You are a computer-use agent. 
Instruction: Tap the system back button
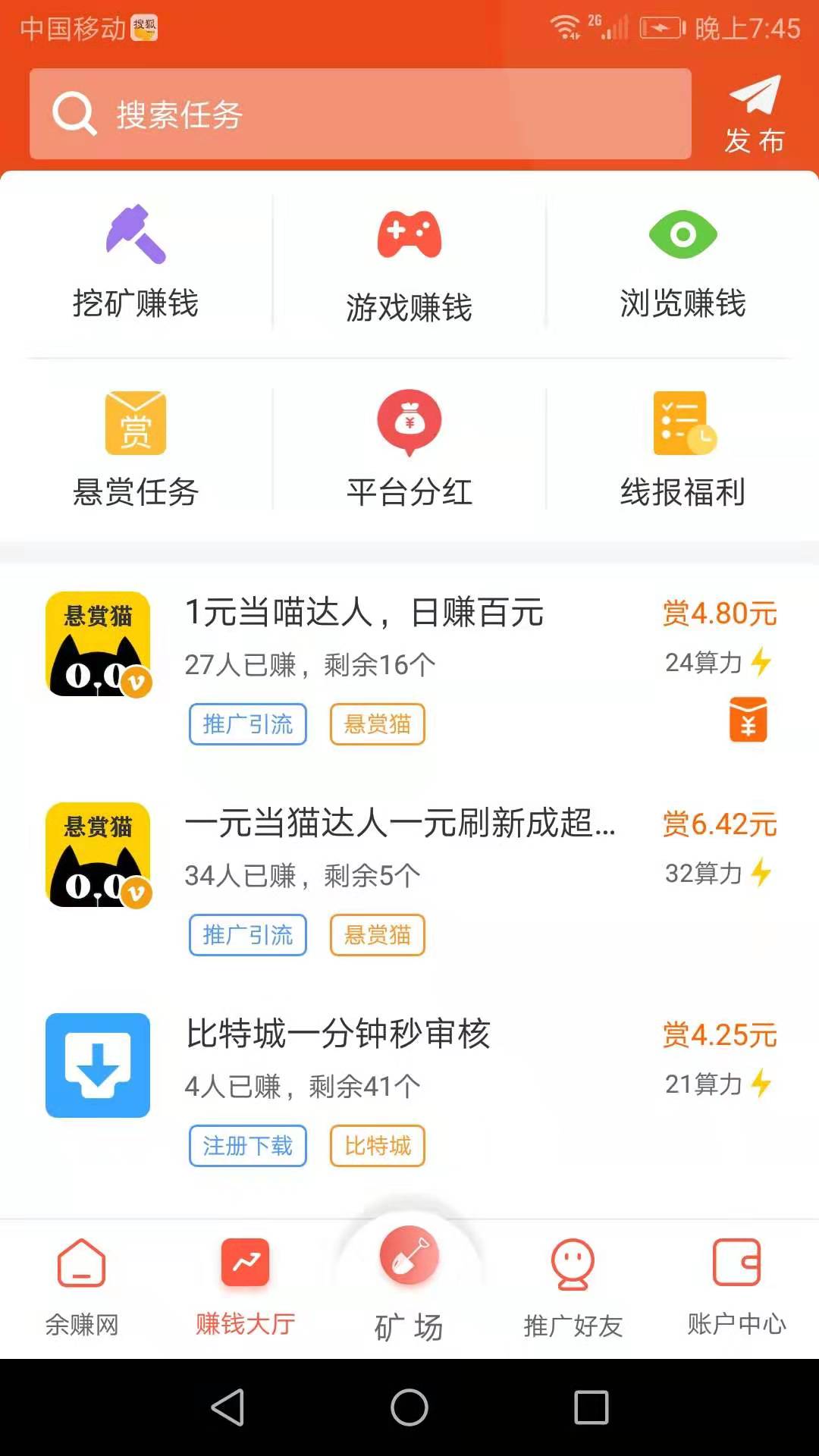pyautogui.click(x=227, y=1407)
